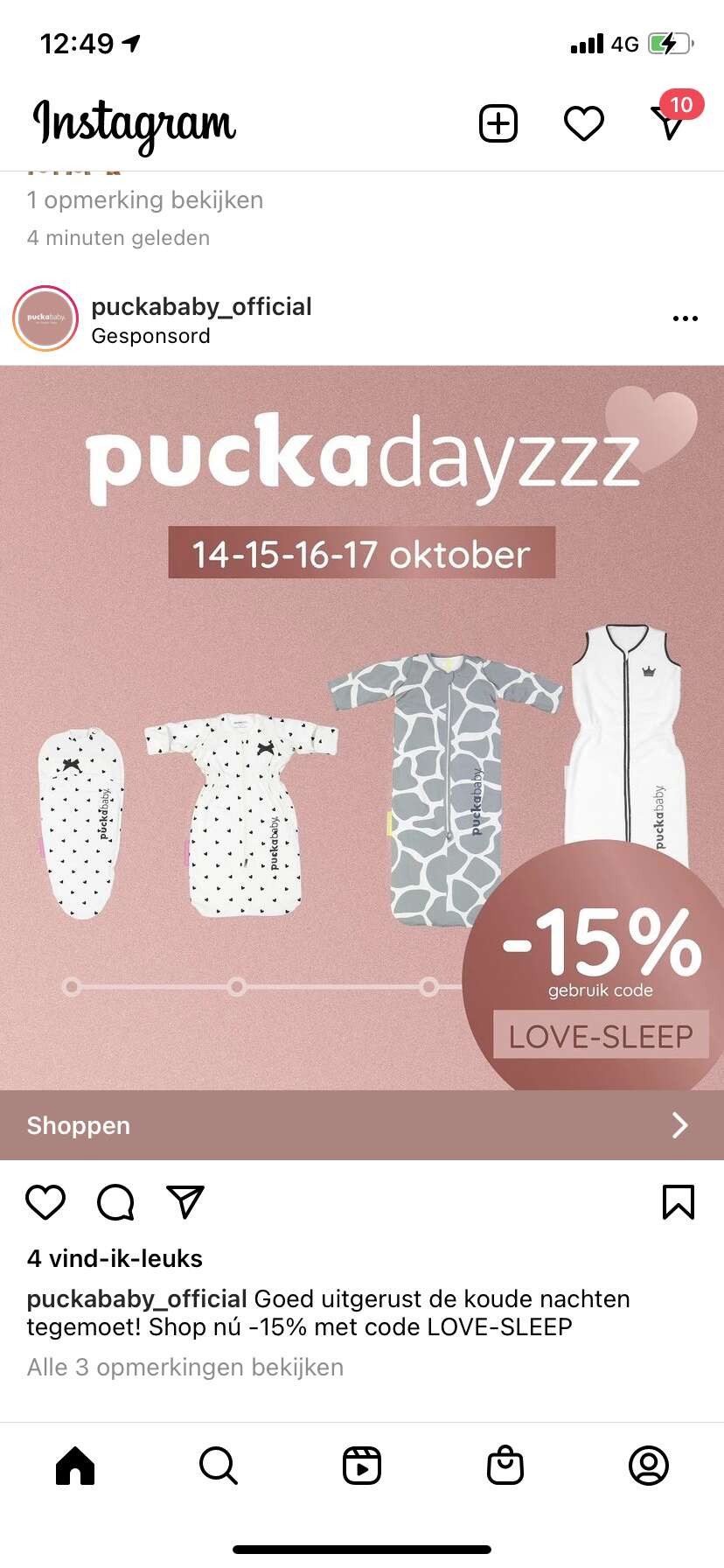Image resolution: width=724 pixels, height=1568 pixels.
Task: Open puckababy_official profile picture
Action: point(45,318)
